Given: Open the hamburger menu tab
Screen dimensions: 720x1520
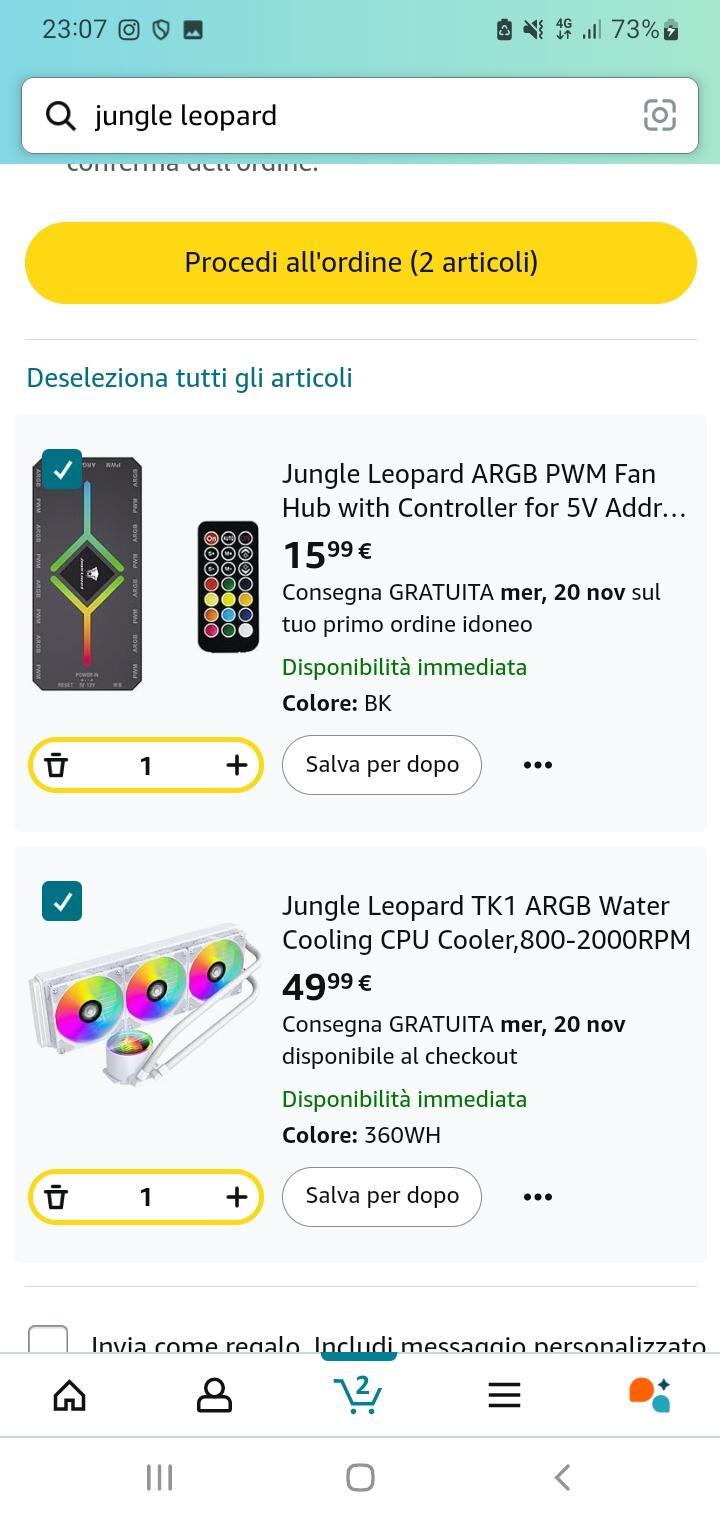Looking at the screenshot, I should click(x=504, y=1395).
